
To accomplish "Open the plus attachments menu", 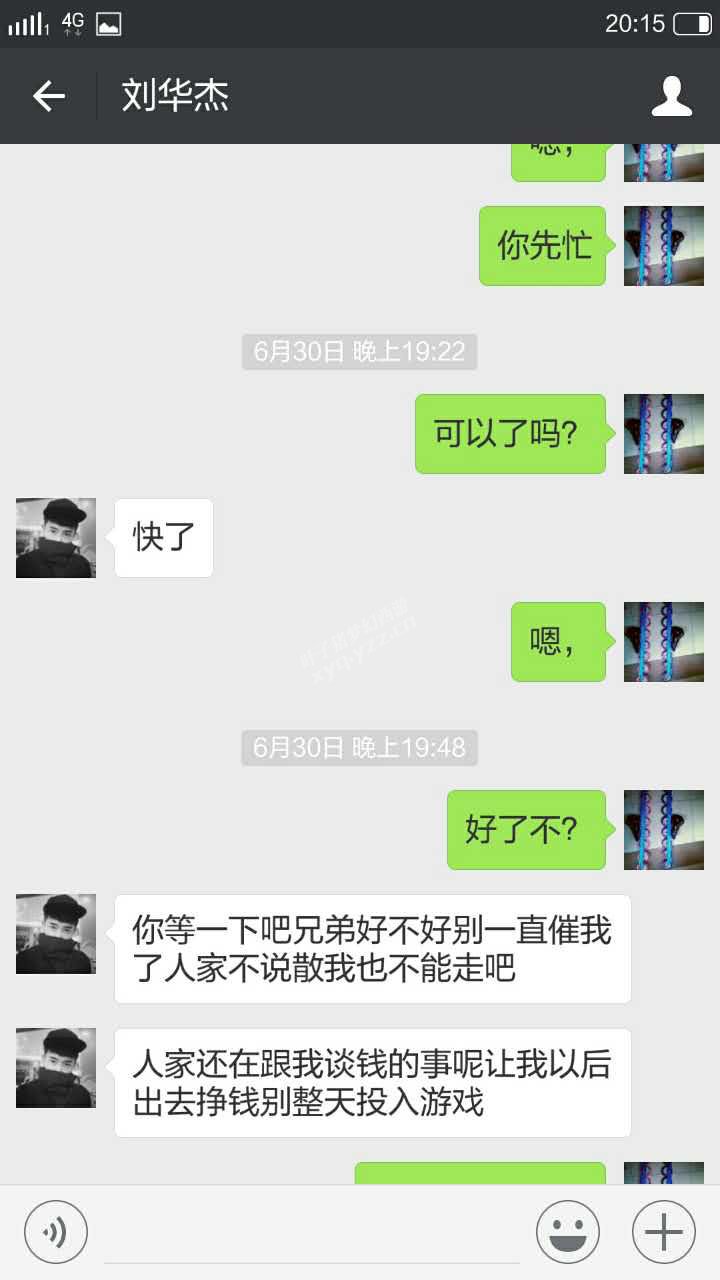I will 663,1232.
